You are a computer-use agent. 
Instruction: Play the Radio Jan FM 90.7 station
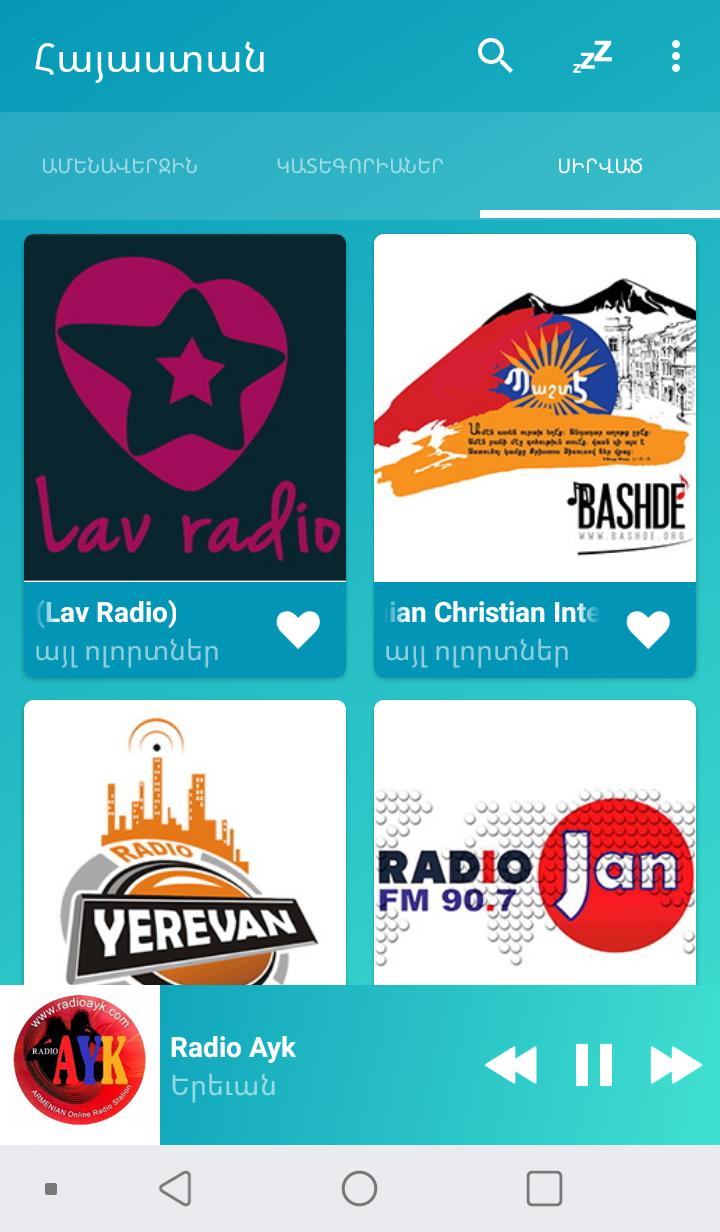click(535, 845)
